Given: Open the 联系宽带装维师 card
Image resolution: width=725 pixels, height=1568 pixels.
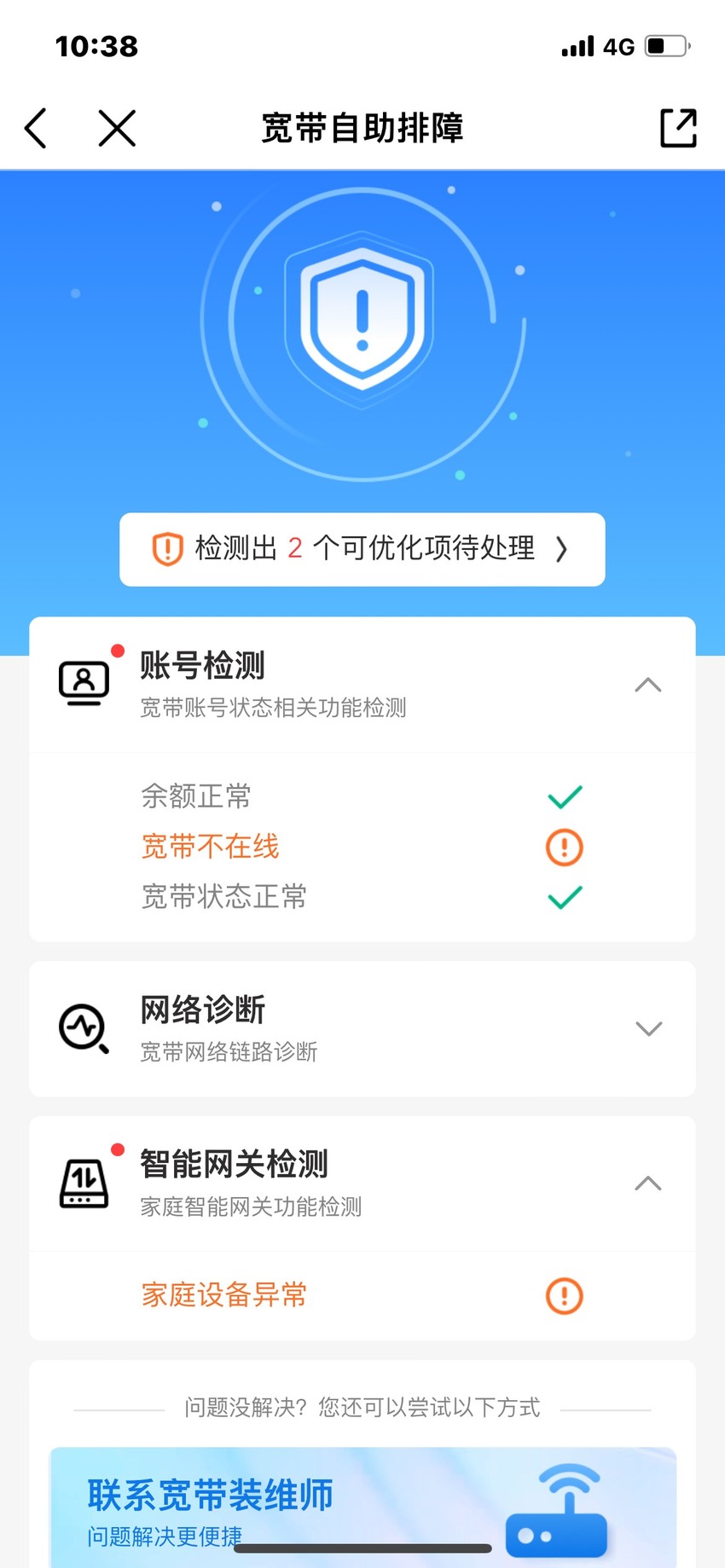Looking at the screenshot, I should click(x=362, y=1507).
